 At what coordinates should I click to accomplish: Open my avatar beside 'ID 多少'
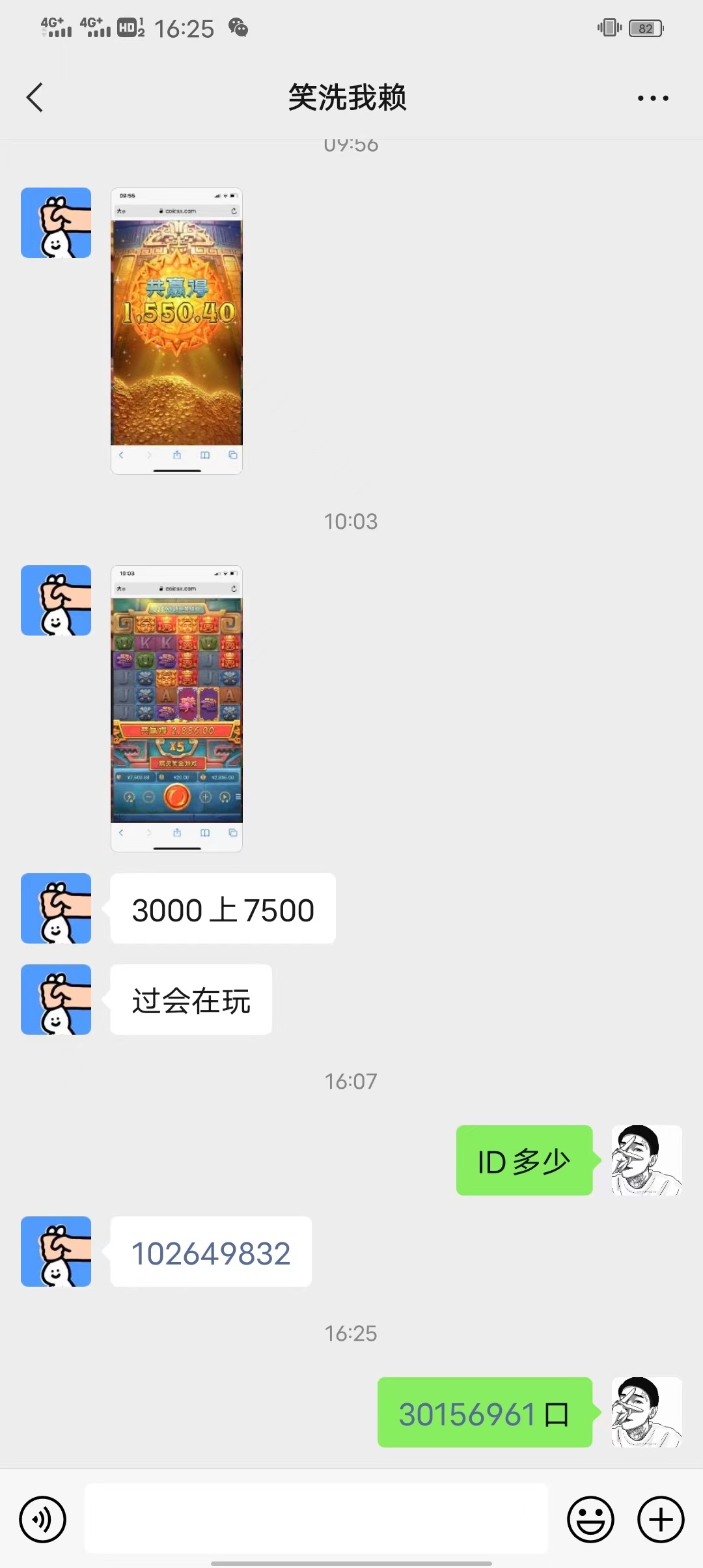646,1160
